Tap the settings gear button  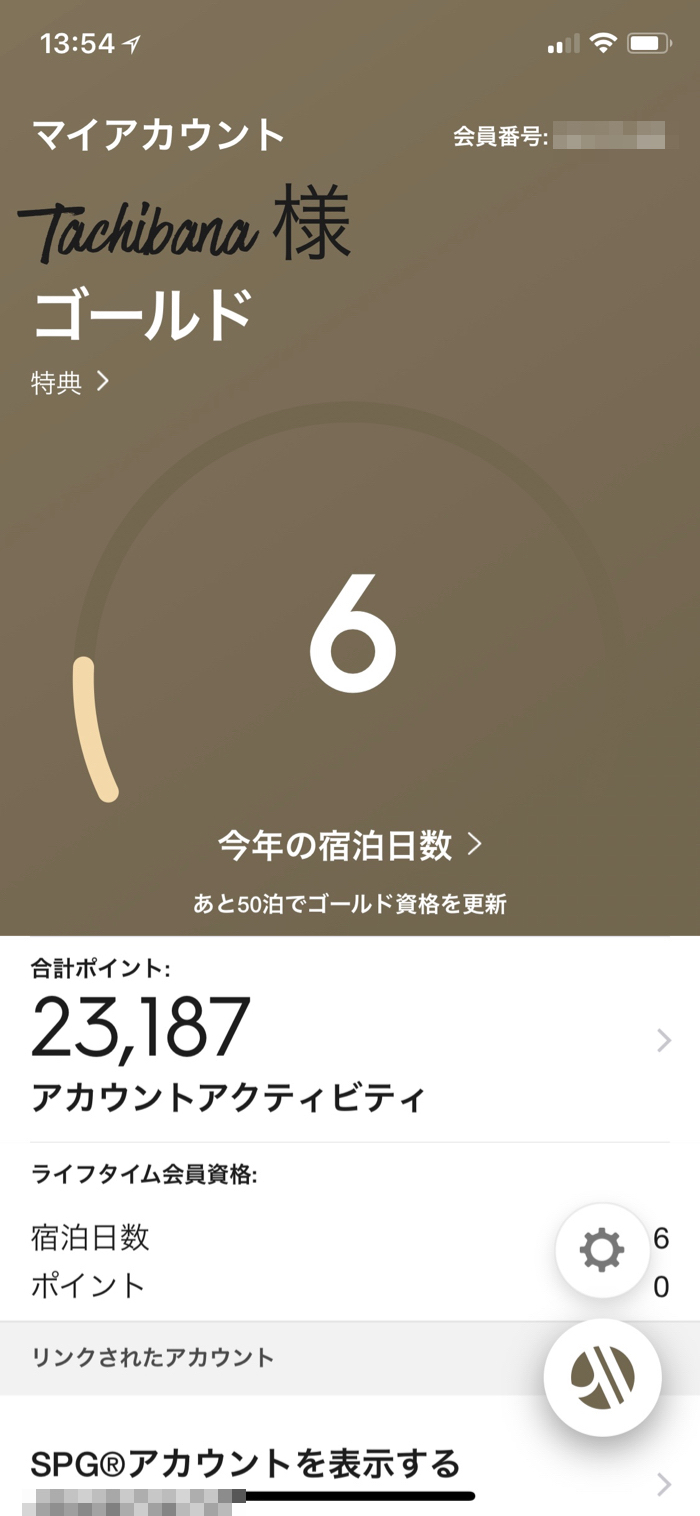tap(602, 1251)
